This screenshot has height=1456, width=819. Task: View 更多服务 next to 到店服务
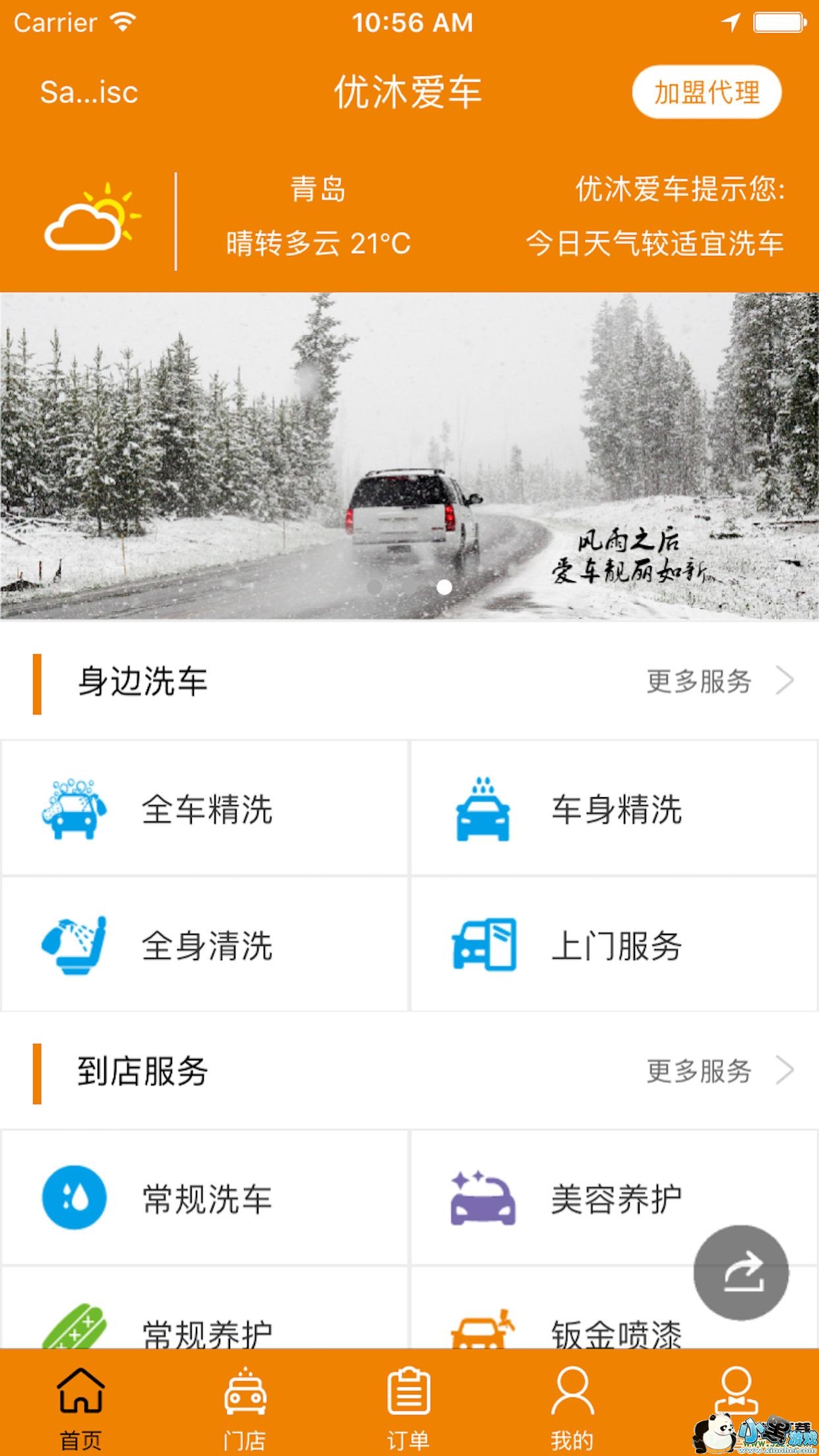pos(719,1071)
